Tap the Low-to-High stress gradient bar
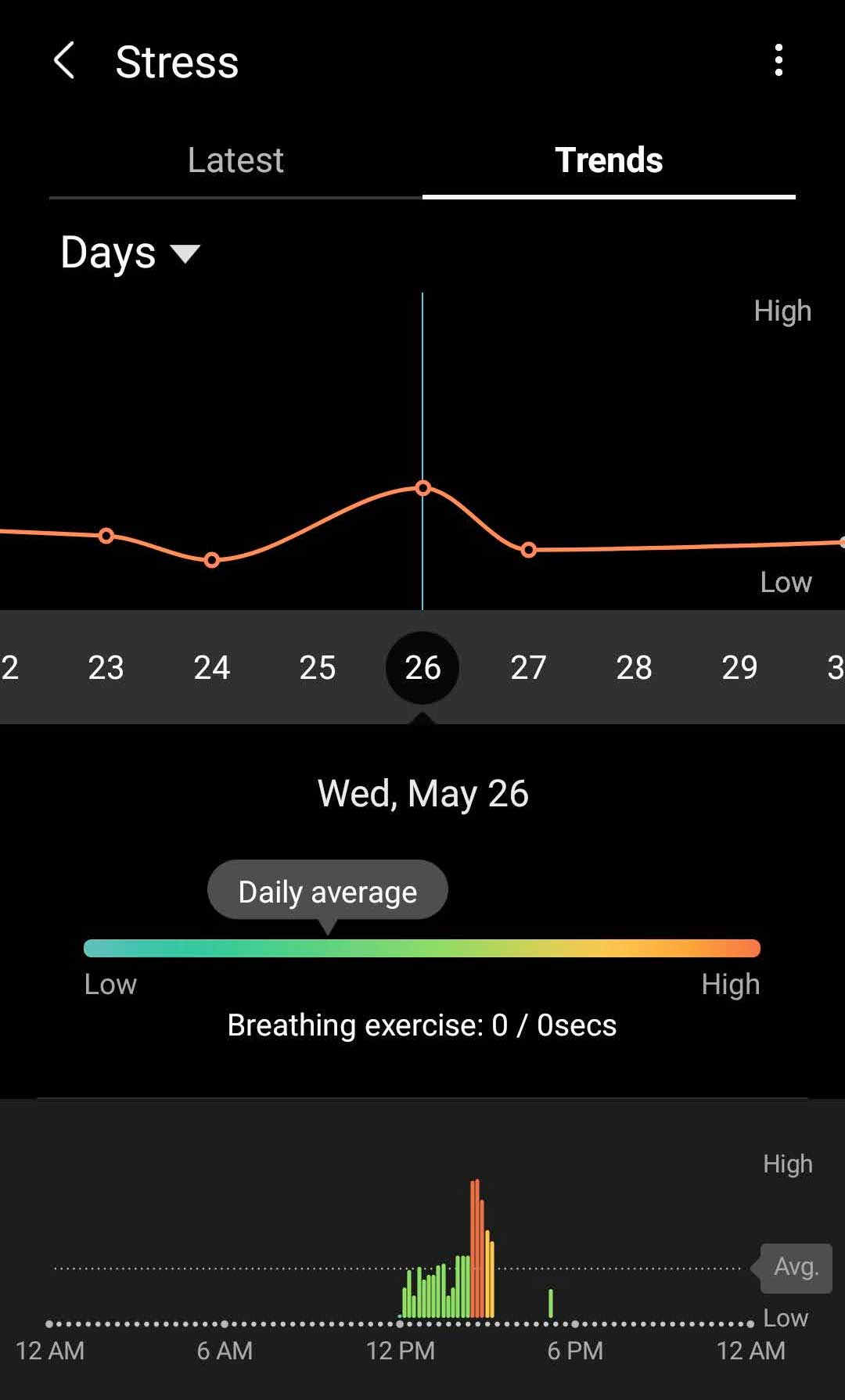This screenshot has width=845, height=1400. click(x=422, y=947)
